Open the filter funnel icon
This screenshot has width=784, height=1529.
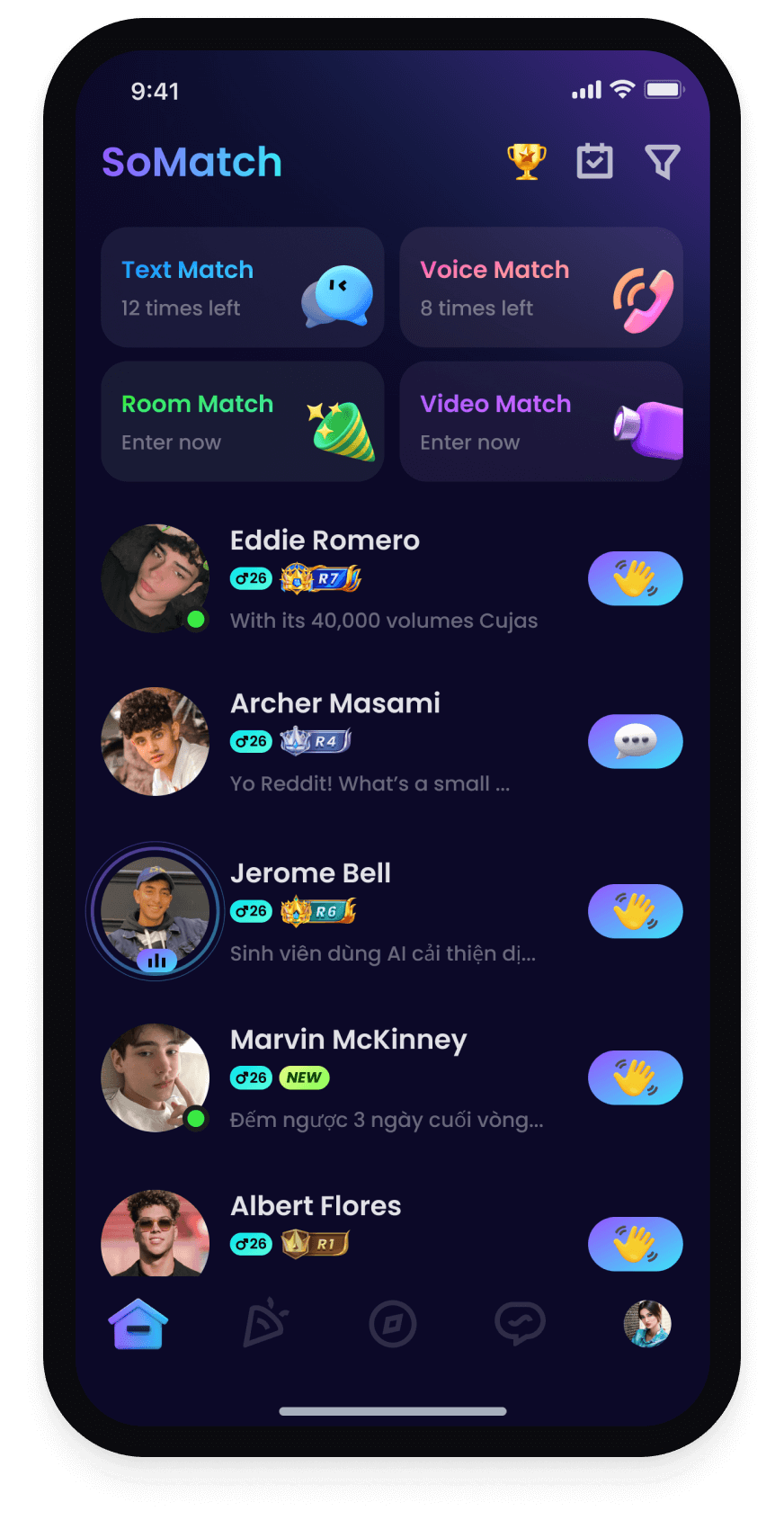663,162
